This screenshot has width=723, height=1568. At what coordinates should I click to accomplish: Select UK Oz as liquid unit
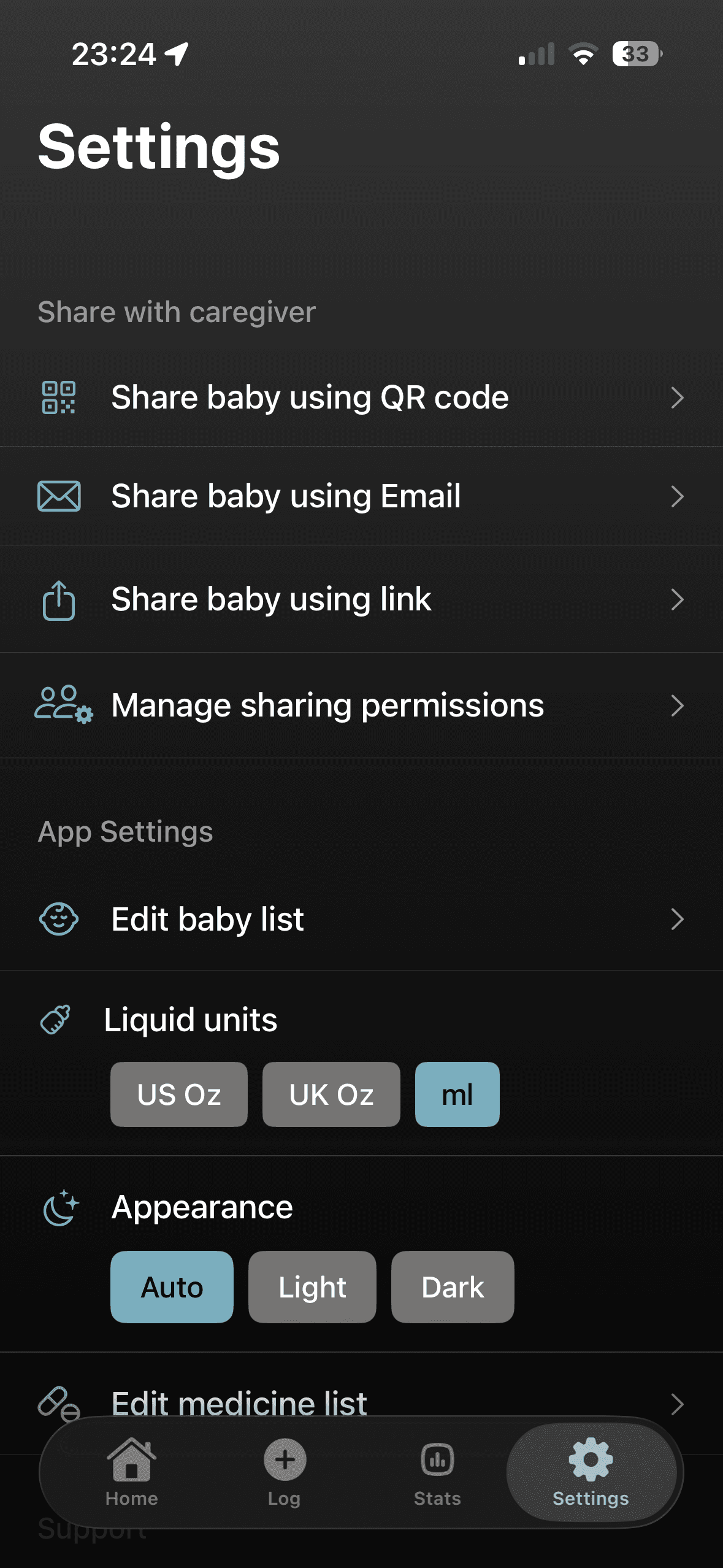(331, 1094)
